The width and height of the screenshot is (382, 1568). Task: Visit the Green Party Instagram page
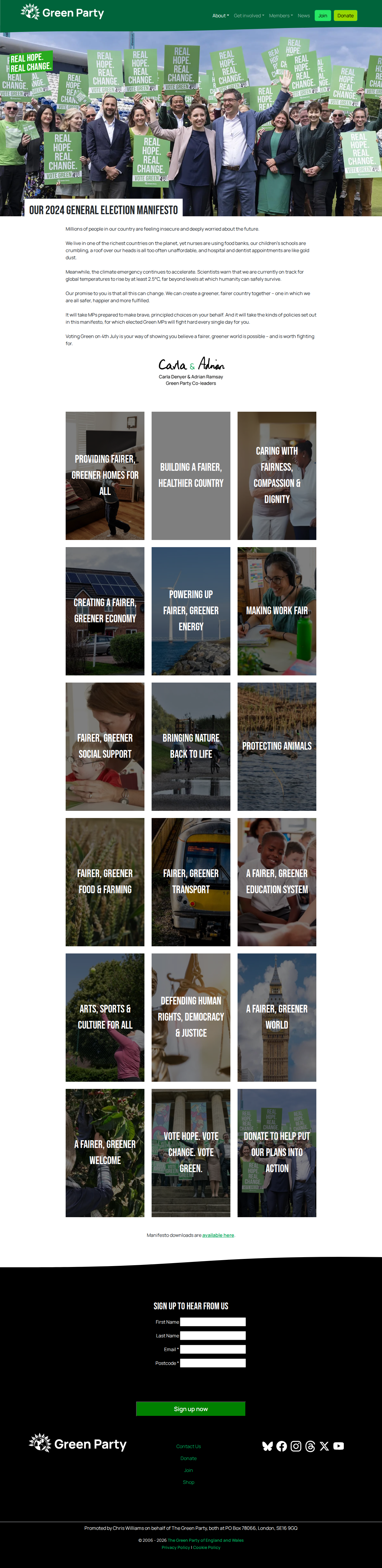[296, 1446]
